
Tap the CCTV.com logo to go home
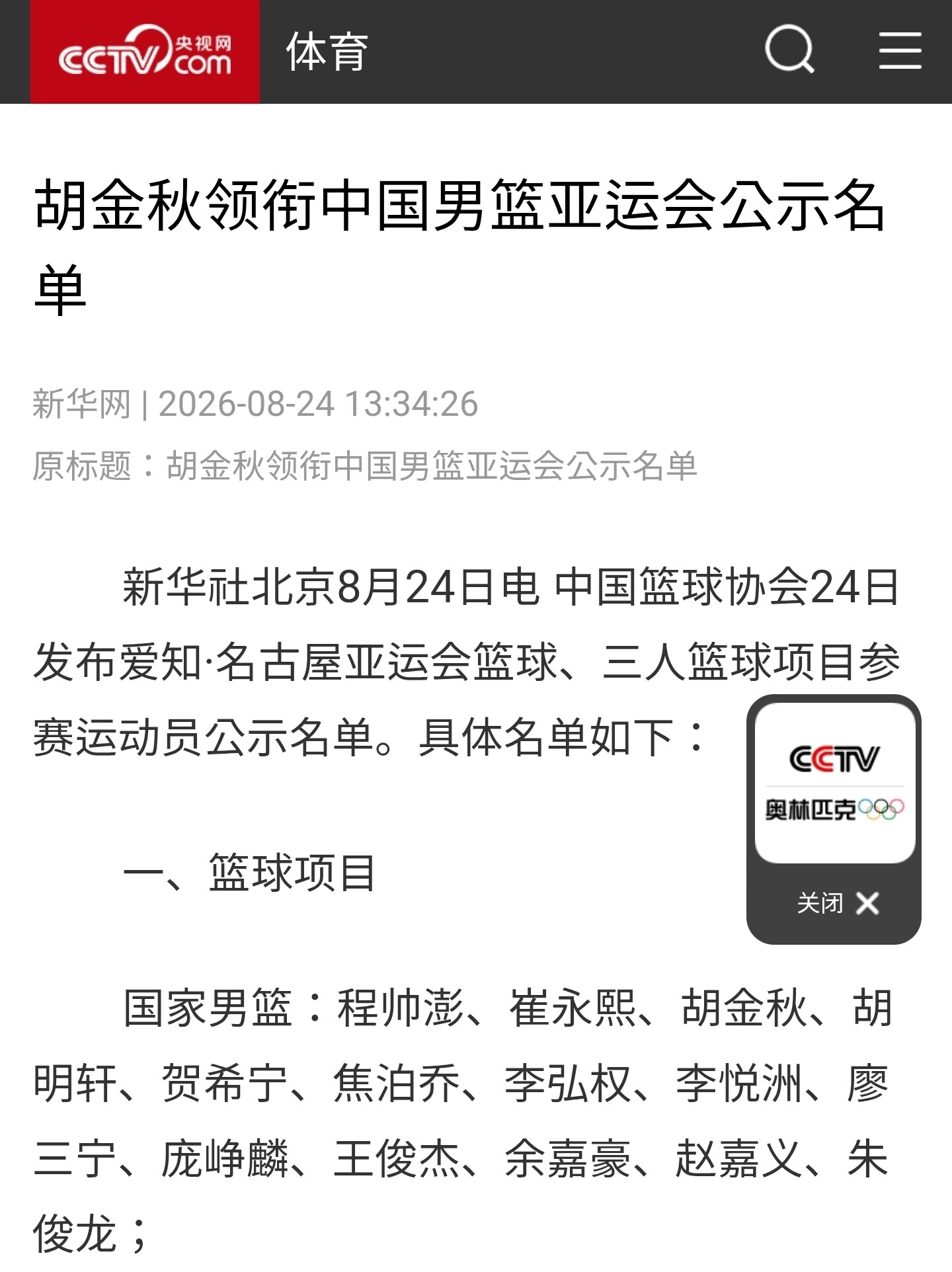(145, 52)
